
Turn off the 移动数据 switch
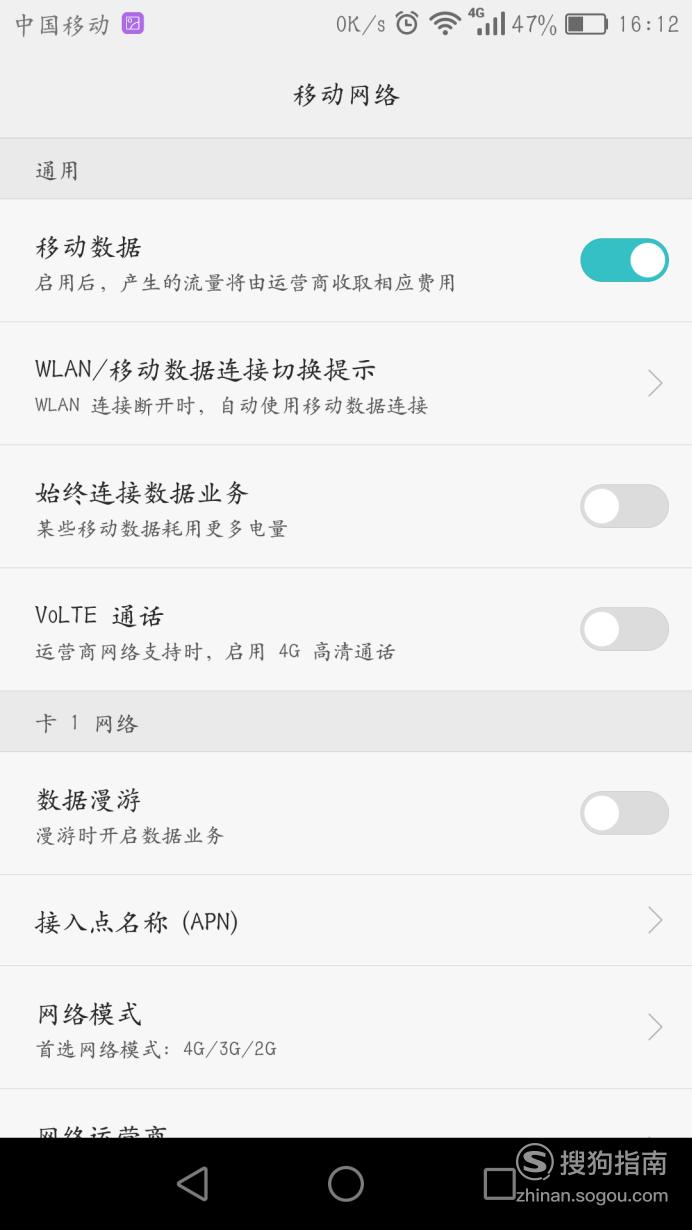pos(624,260)
